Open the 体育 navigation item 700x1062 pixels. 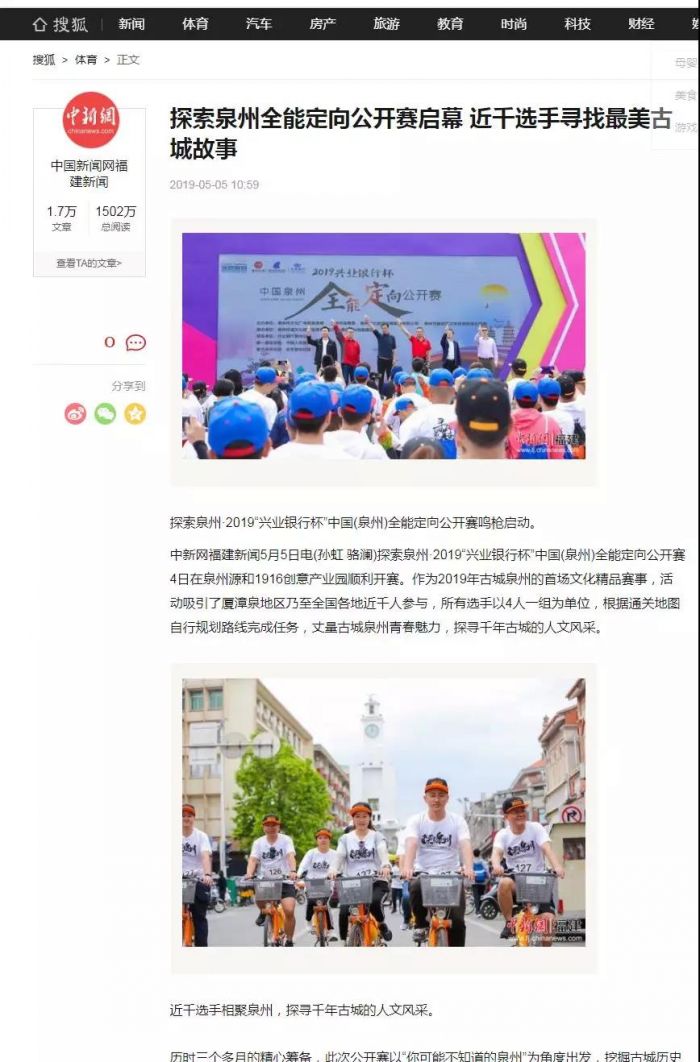(x=195, y=24)
